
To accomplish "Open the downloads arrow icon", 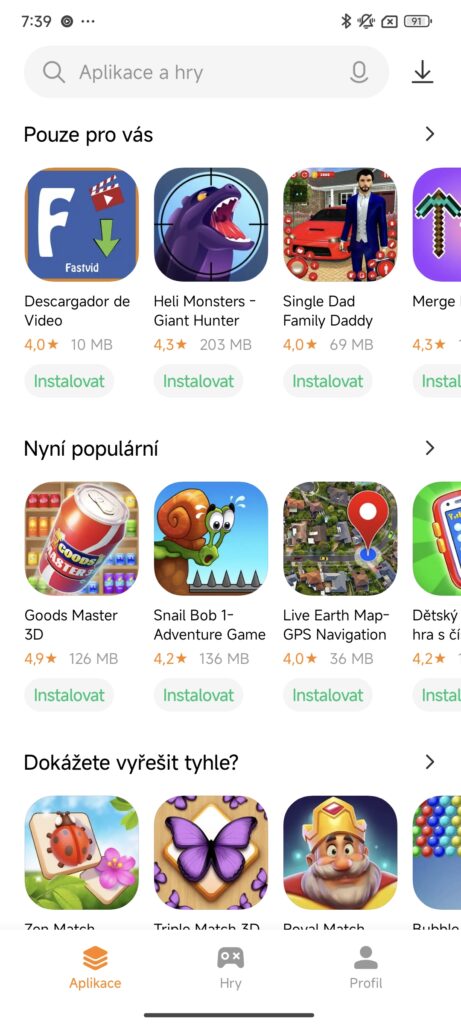I will coord(422,72).
